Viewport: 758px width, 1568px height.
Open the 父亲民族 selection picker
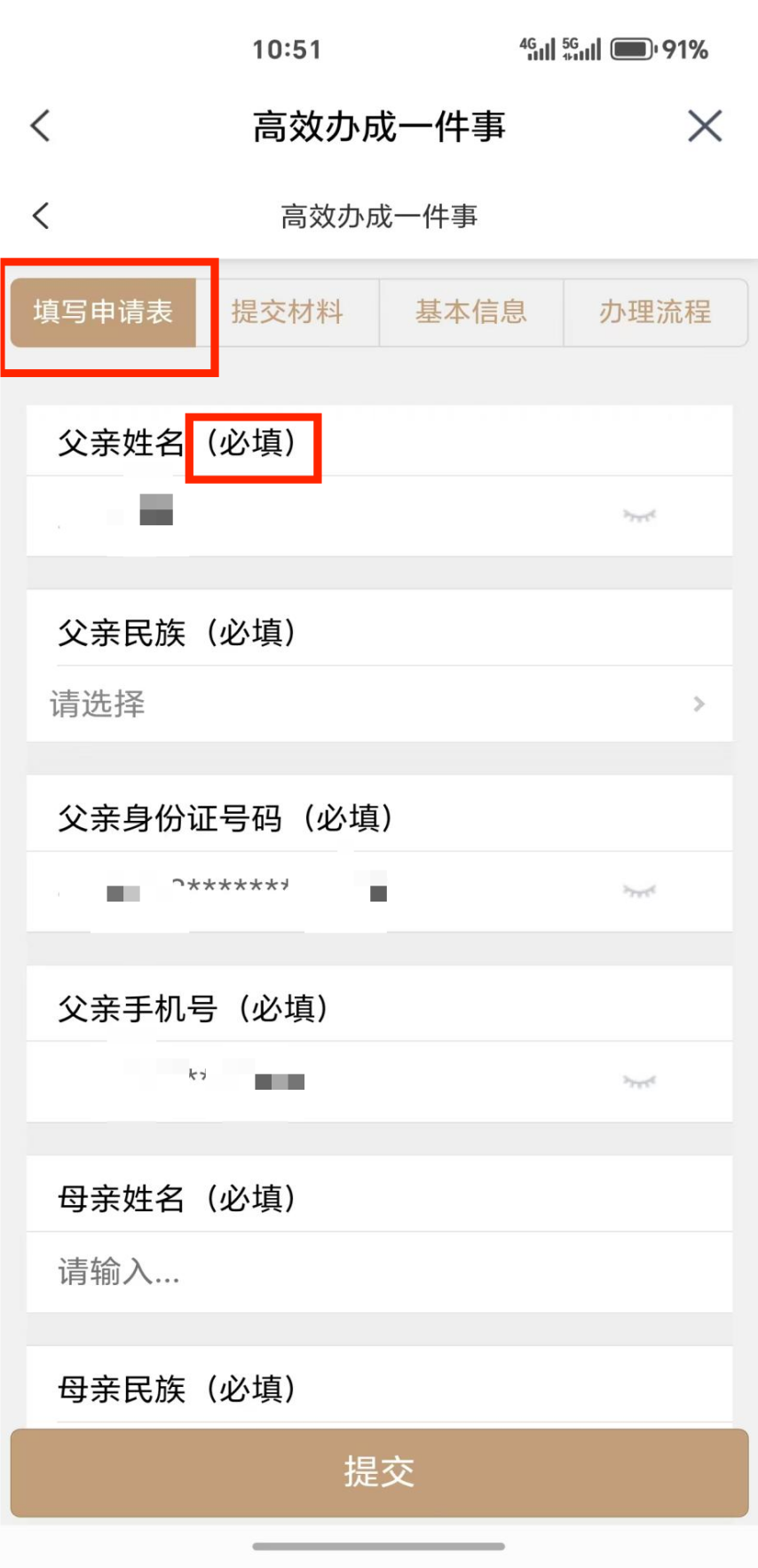tap(379, 704)
